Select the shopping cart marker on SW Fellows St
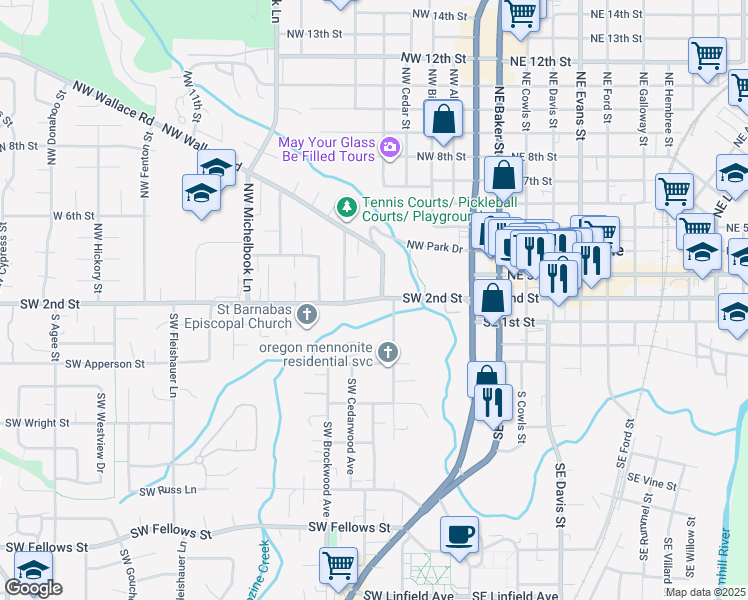748x600 pixels. pyautogui.click(x=339, y=565)
